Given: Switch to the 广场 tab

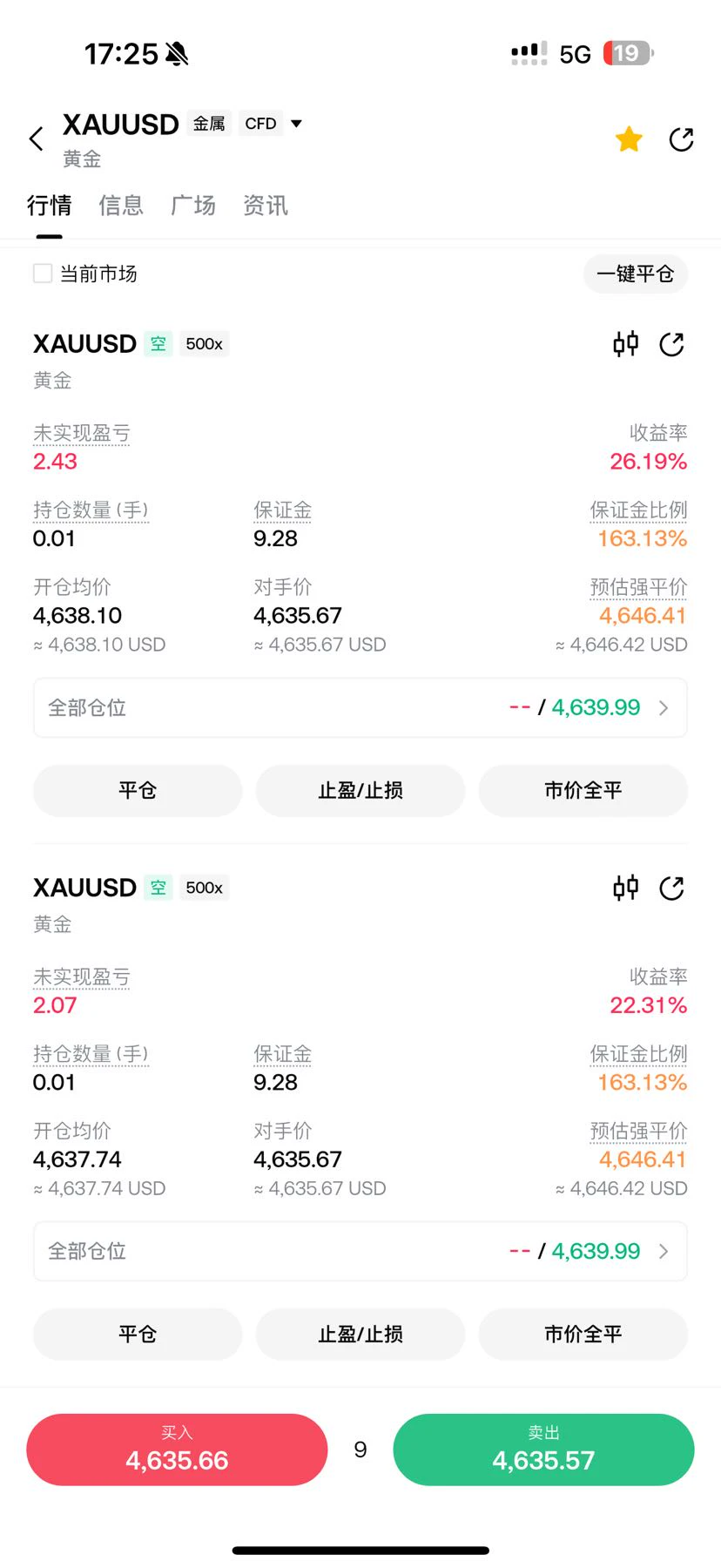Looking at the screenshot, I should [193, 206].
